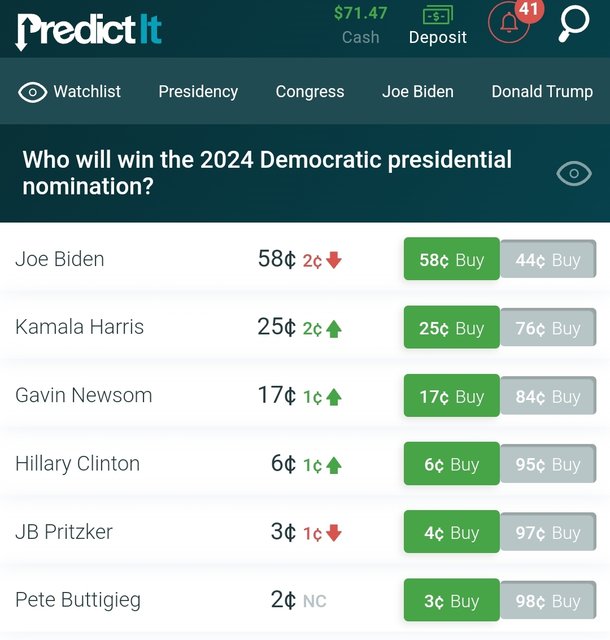This screenshot has width=610, height=640.
Task: Buy Gavin Newsom Yes at 17¢
Action: [x=451, y=396]
